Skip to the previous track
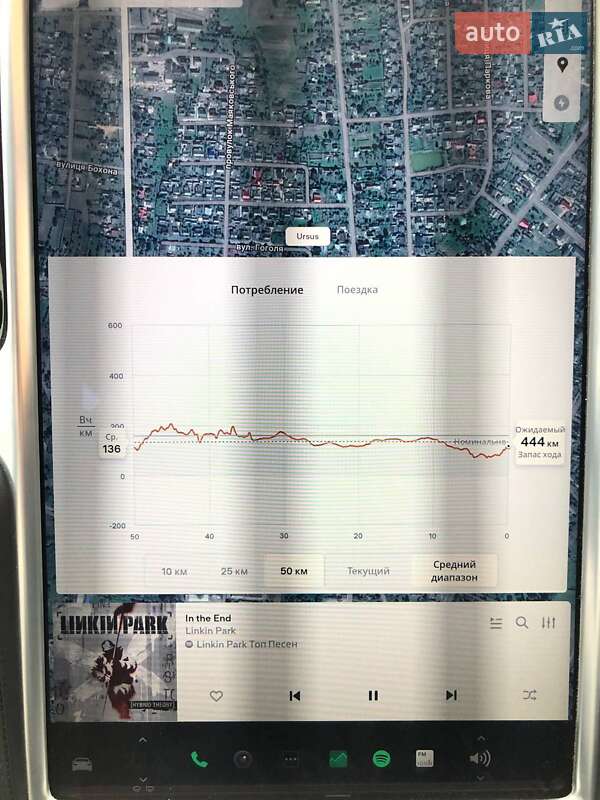Viewport: 600px width, 800px height. pos(295,695)
